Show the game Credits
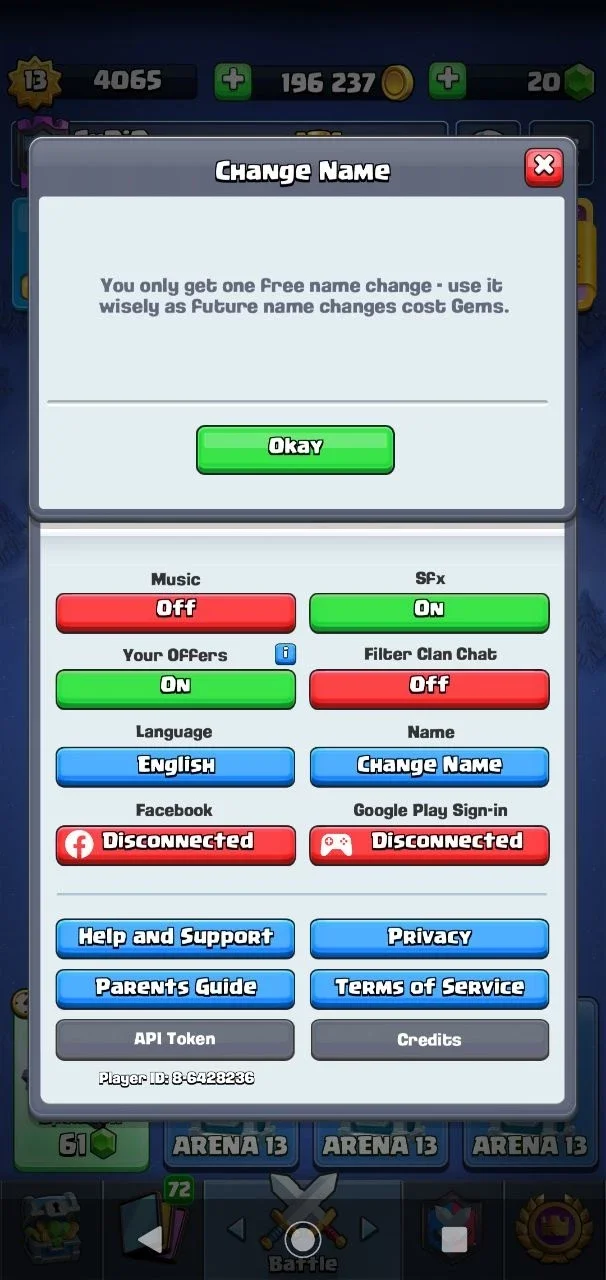This screenshot has width=606, height=1280. tap(429, 1039)
